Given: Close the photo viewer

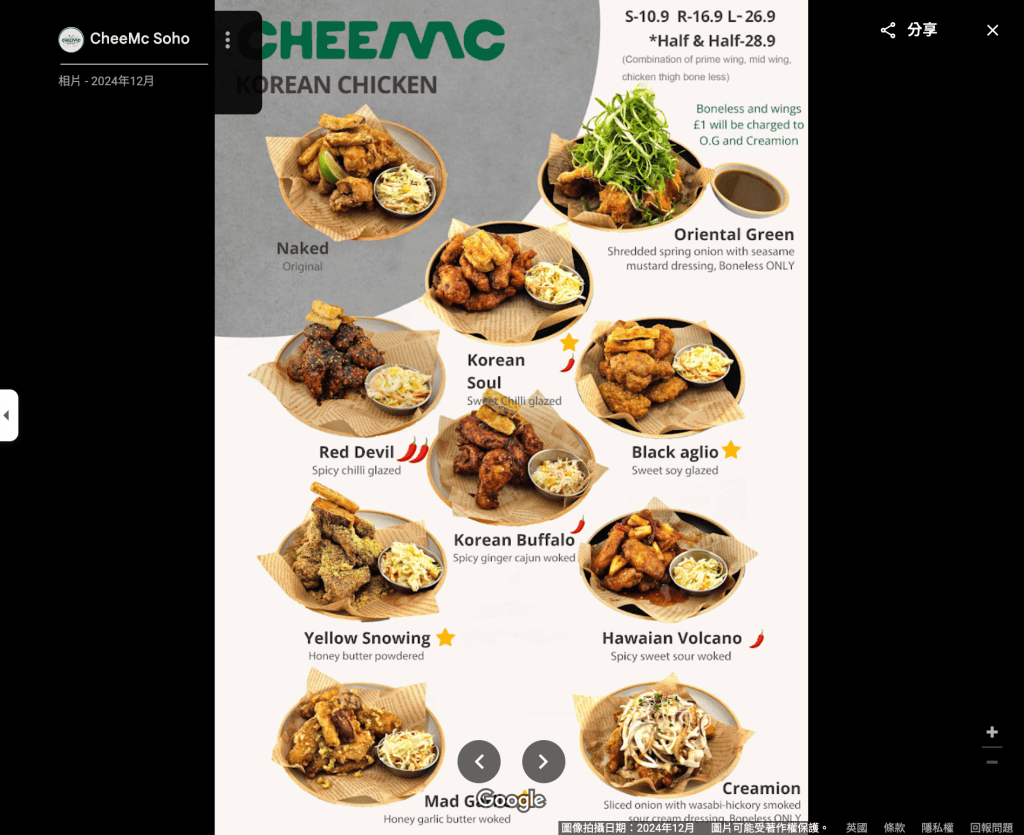Looking at the screenshot, I should [992, 30].
